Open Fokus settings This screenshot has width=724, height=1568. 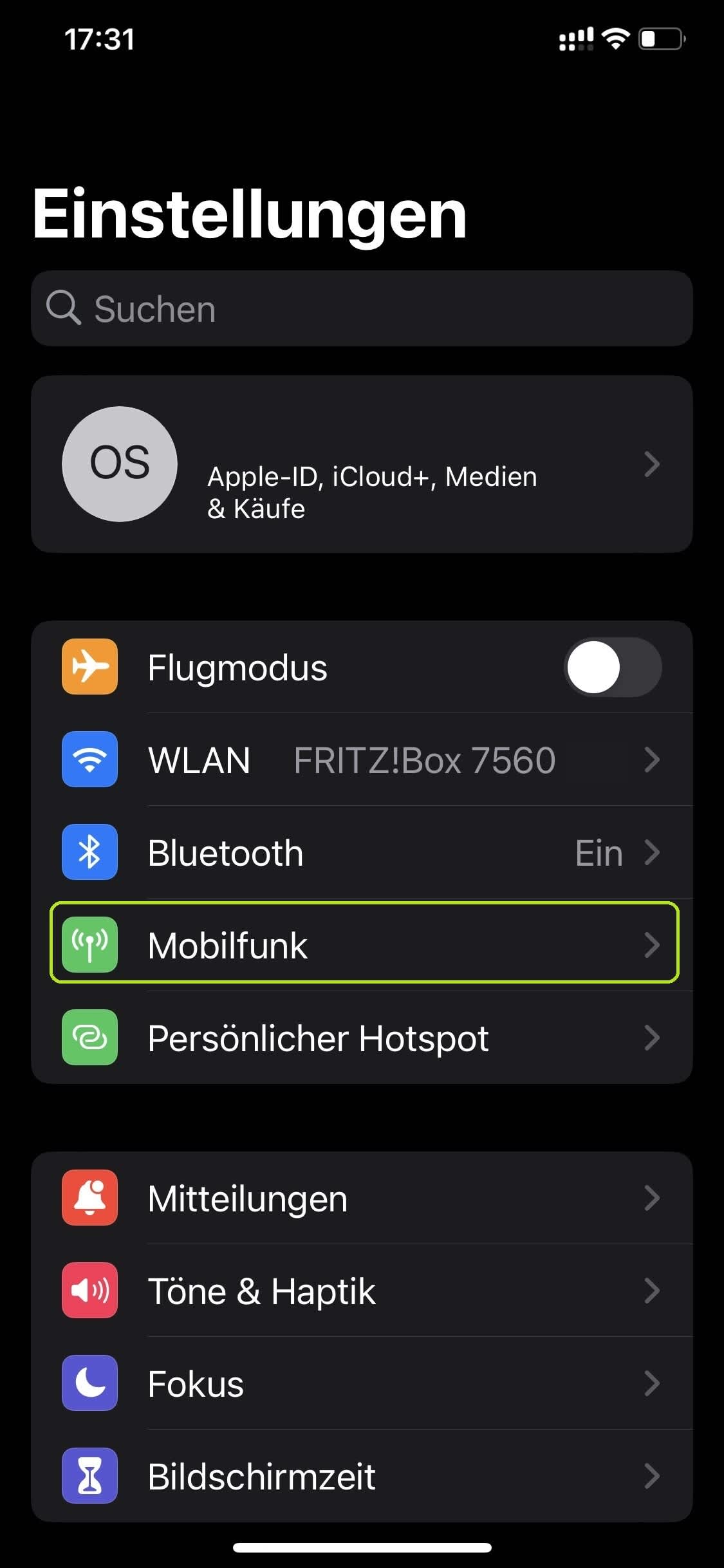coord(362,1383)
